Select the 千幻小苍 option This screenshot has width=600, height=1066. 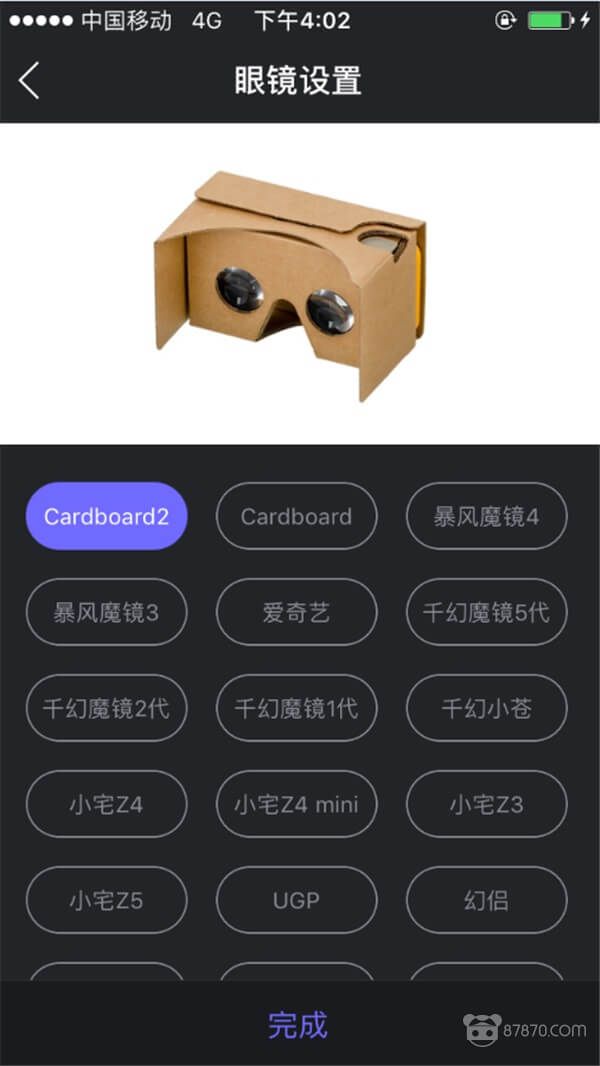[x=486, y=708]
